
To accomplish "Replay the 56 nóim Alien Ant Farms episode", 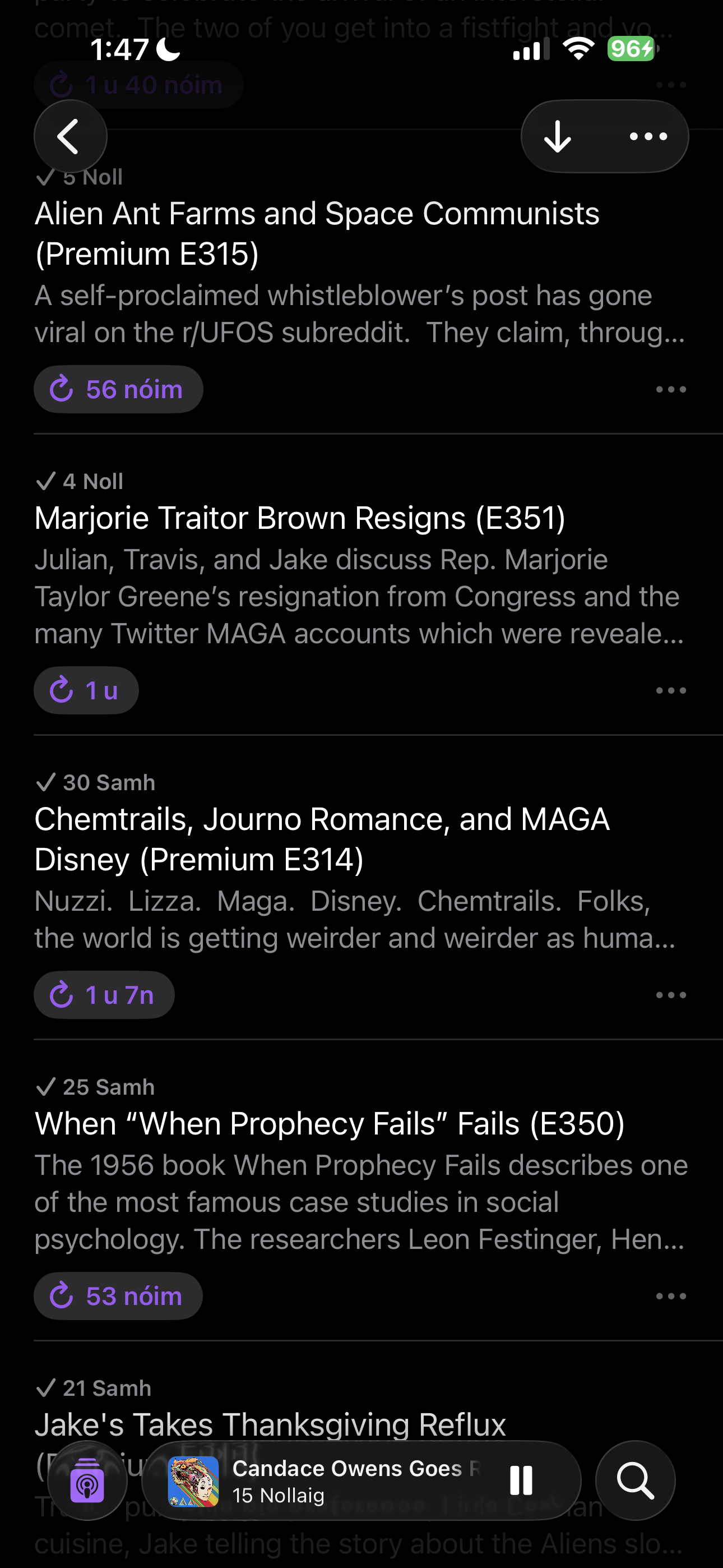I will 118,390.
